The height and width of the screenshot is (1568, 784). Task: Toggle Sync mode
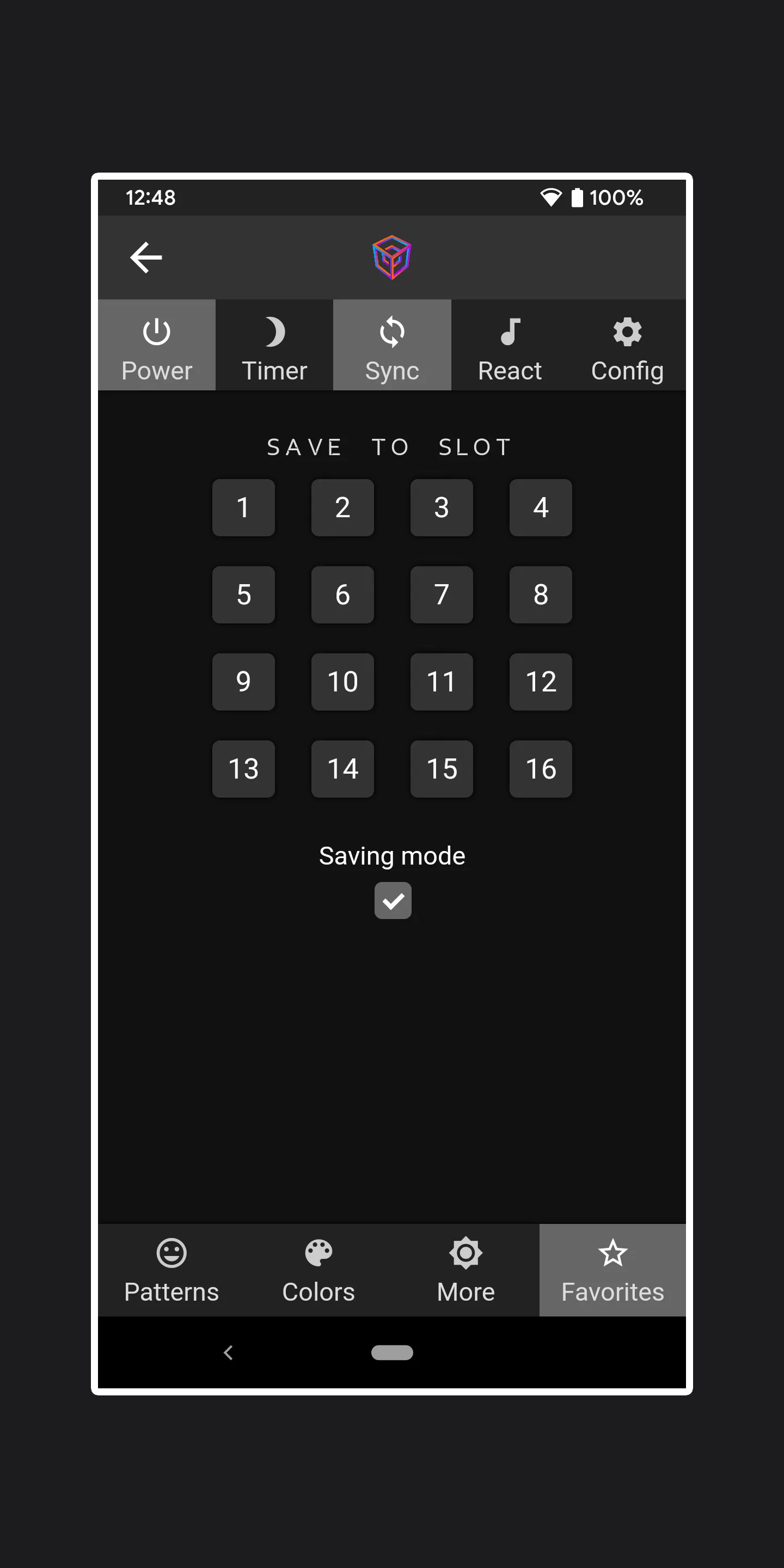(x=392, y=345)
